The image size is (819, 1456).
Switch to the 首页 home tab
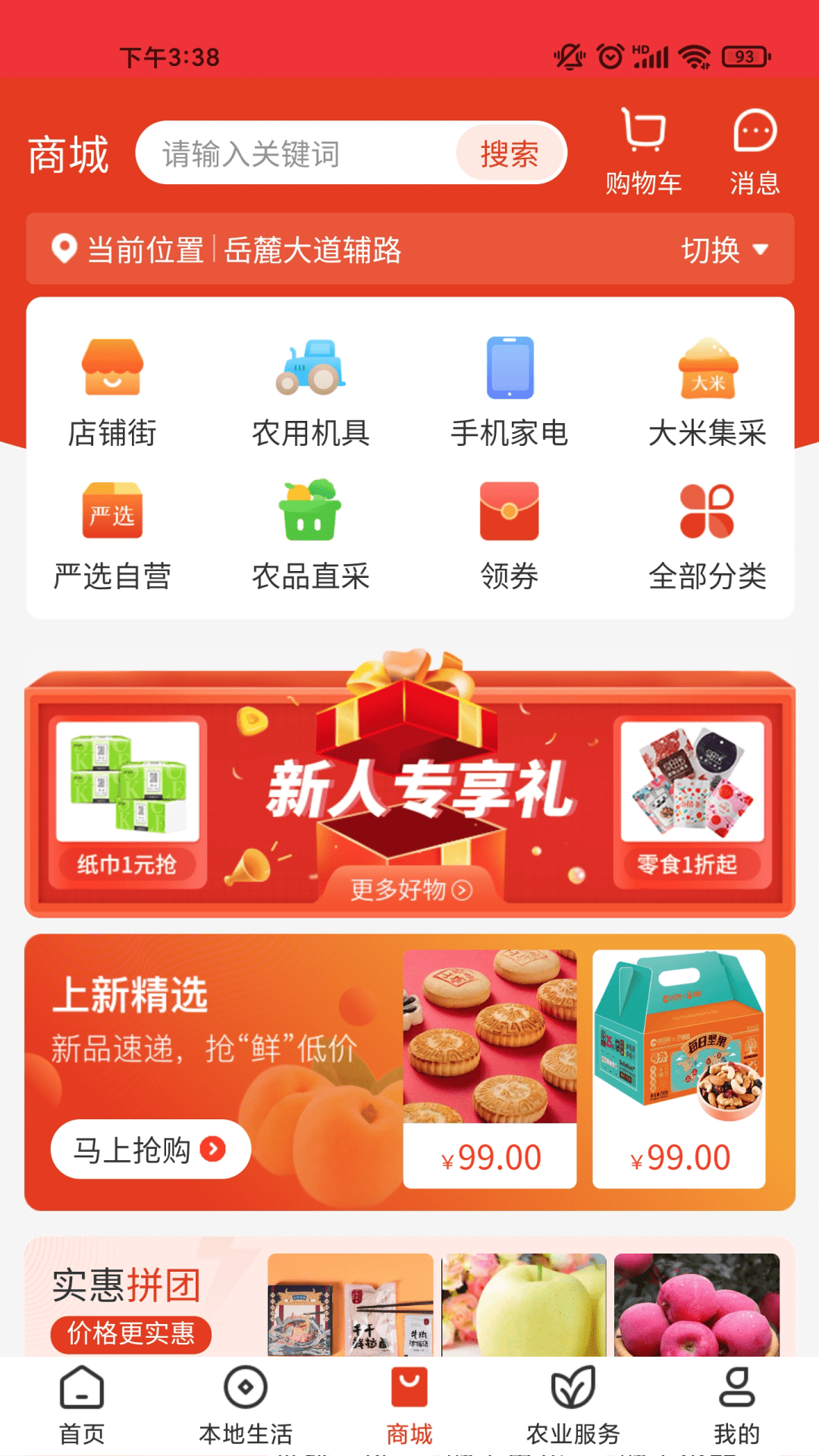(x=82, y=1406)
